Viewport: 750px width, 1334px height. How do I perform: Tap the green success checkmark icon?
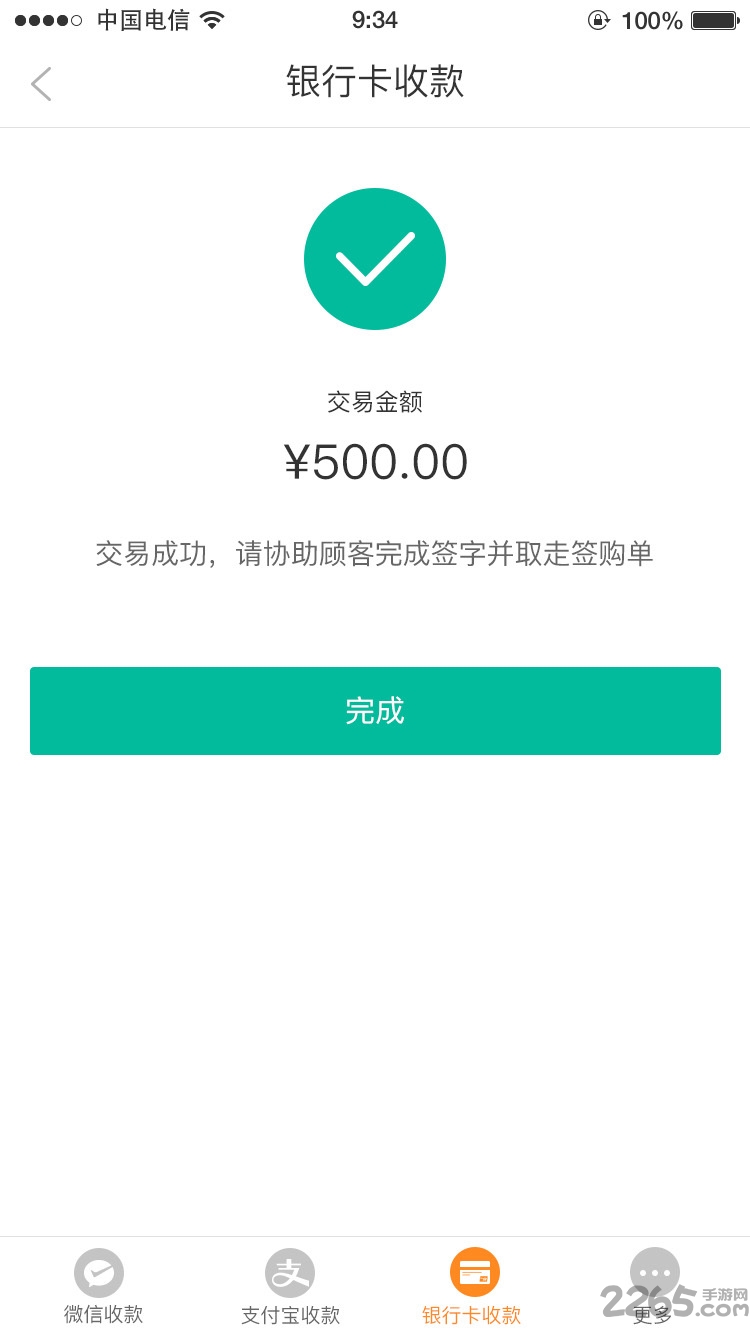(x=375, y=258)
